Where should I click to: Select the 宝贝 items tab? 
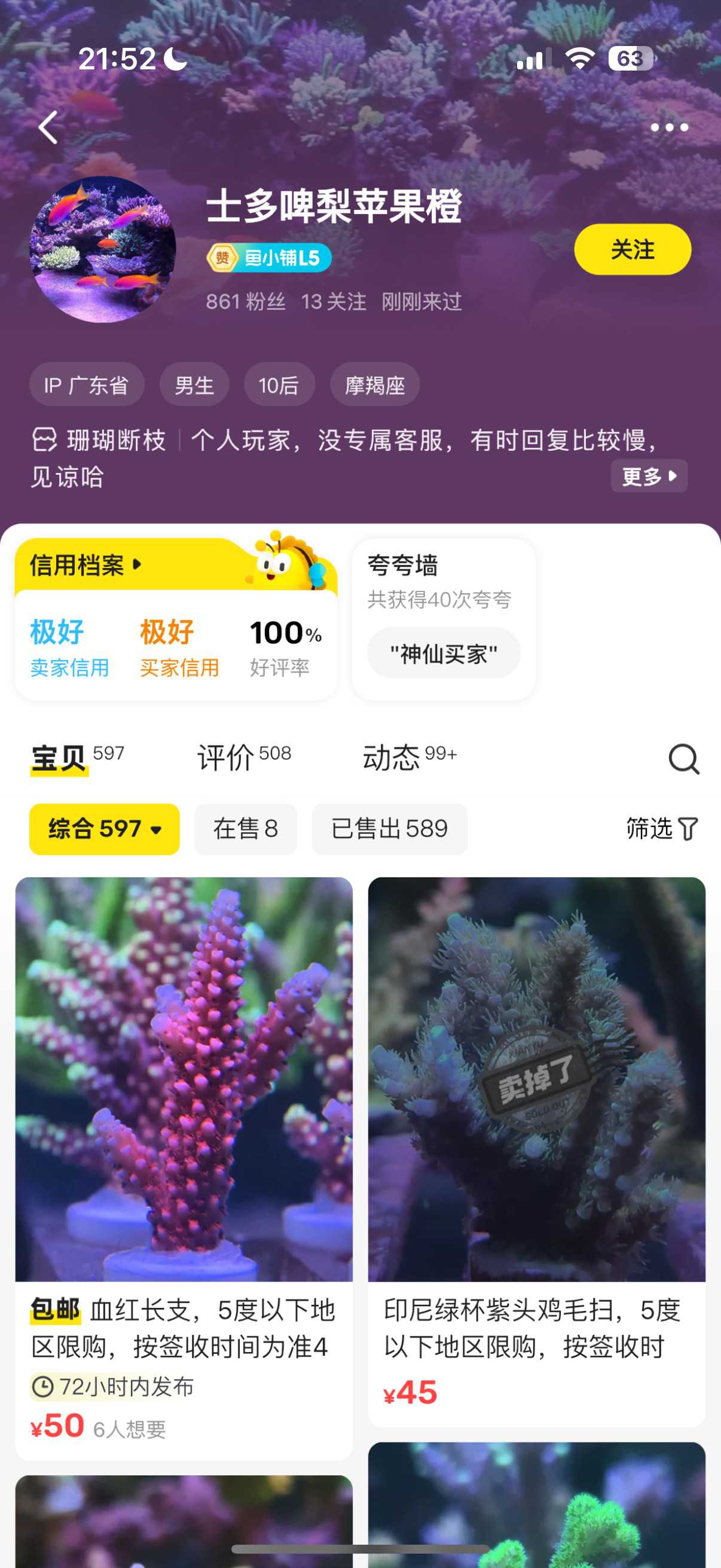(76, 758)
